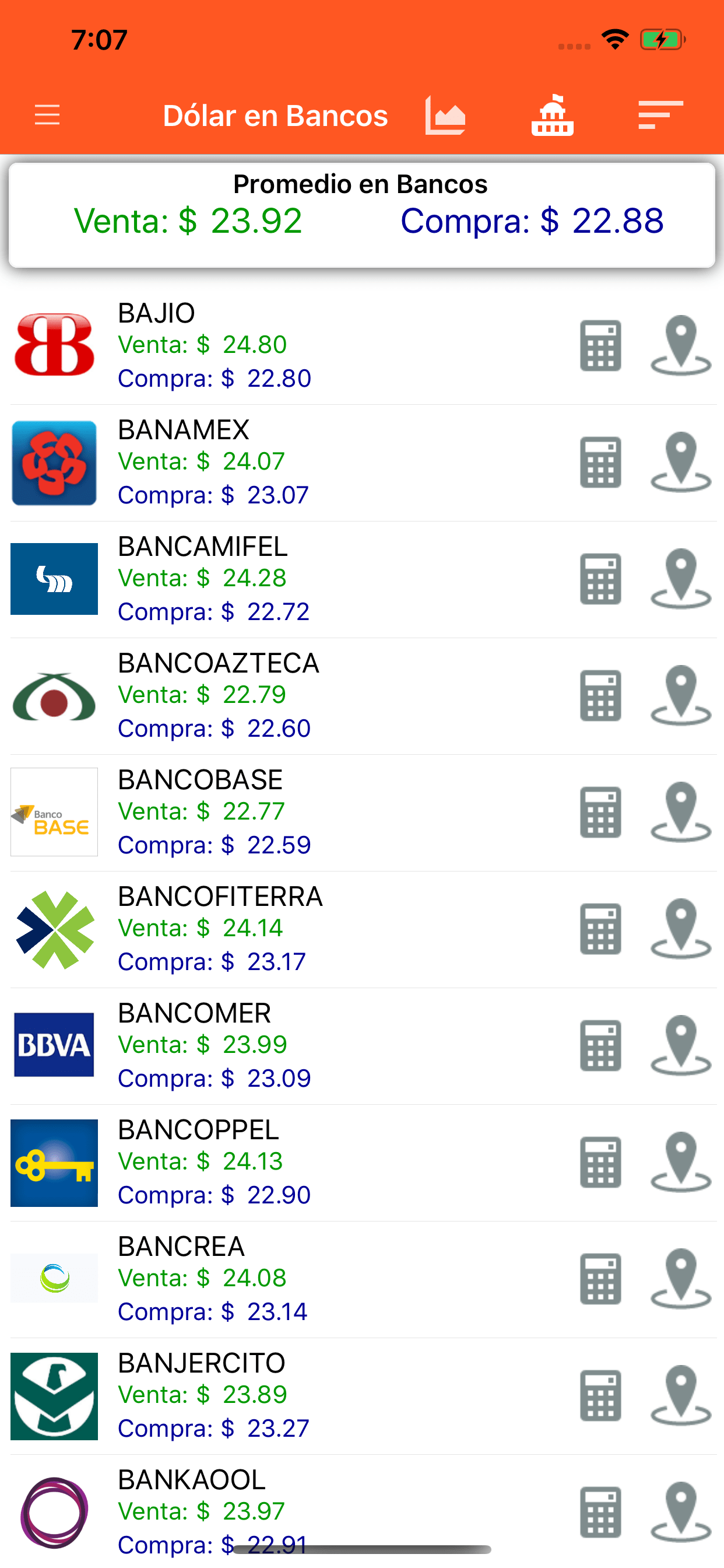This screenshot has height=1568, width=724.
Task: Open the hamburger navigation menu
Action: pyautogui.click(x=47, y=114)
